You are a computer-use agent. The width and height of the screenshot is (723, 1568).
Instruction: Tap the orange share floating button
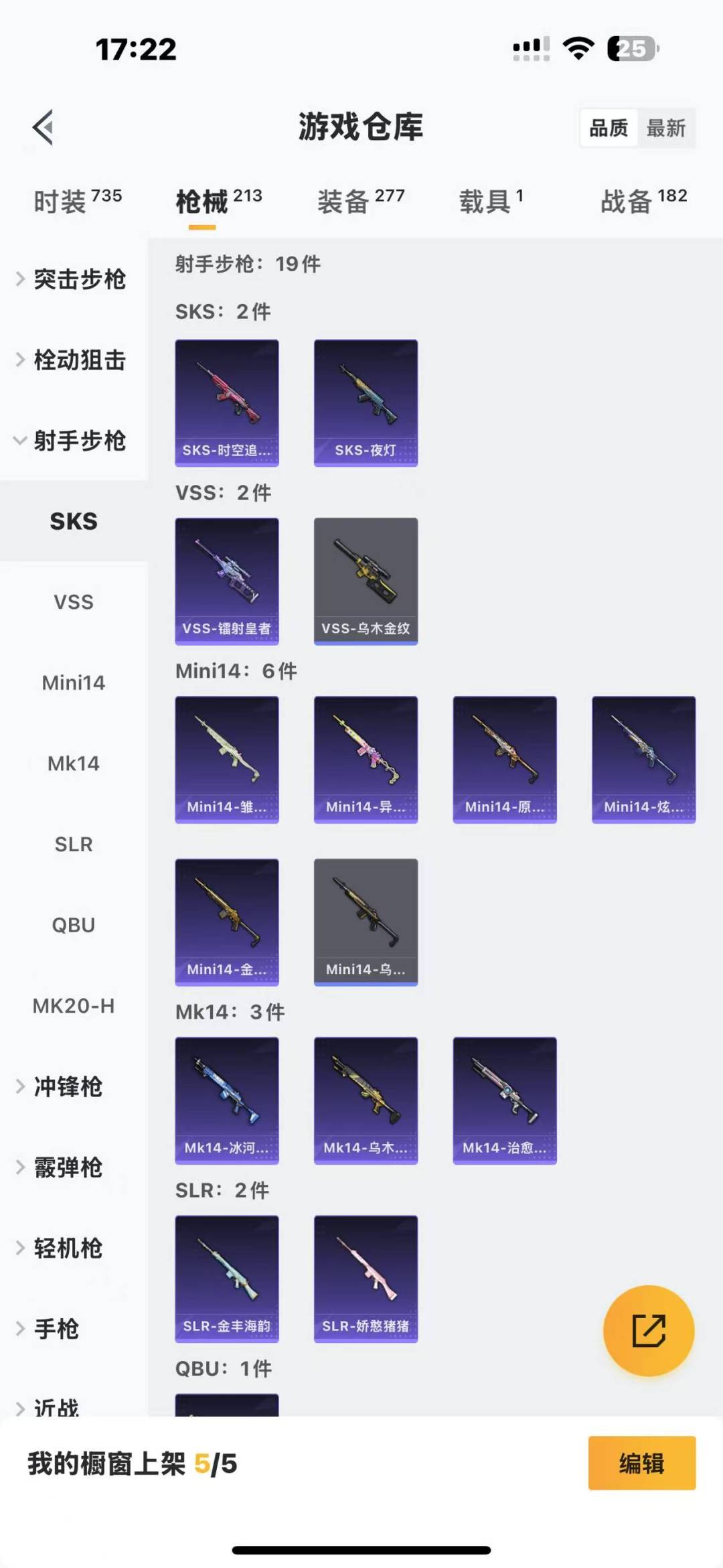648,1330
